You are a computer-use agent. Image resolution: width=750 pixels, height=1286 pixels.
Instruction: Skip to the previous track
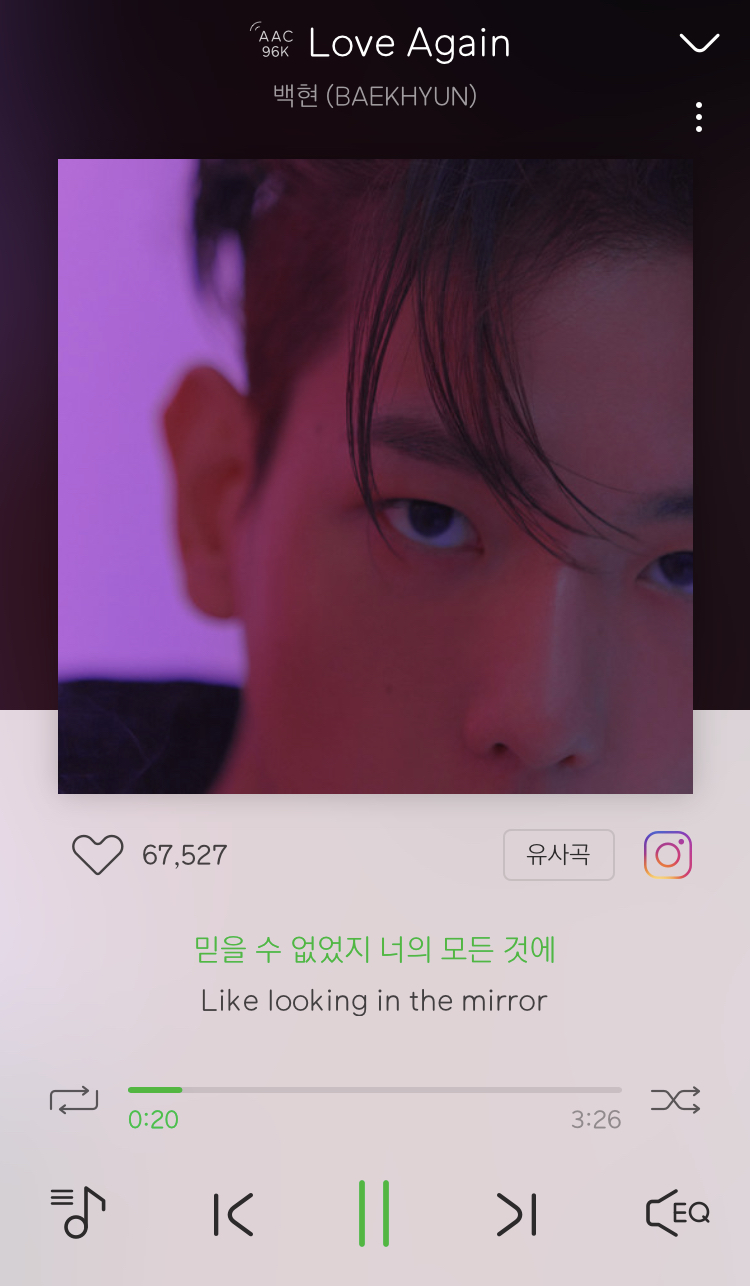coord(232,1213)
